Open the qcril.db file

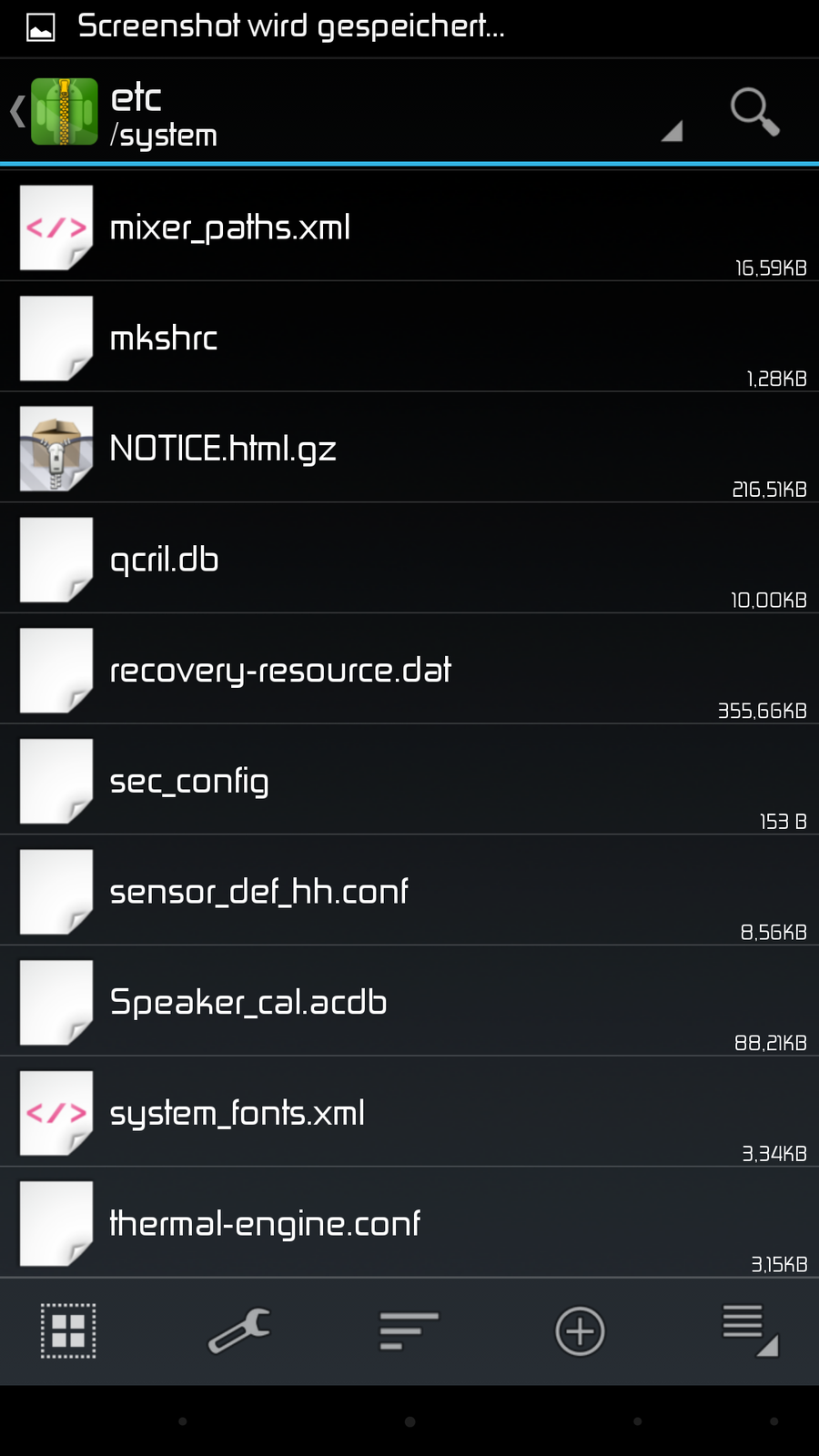click(409, 560)
